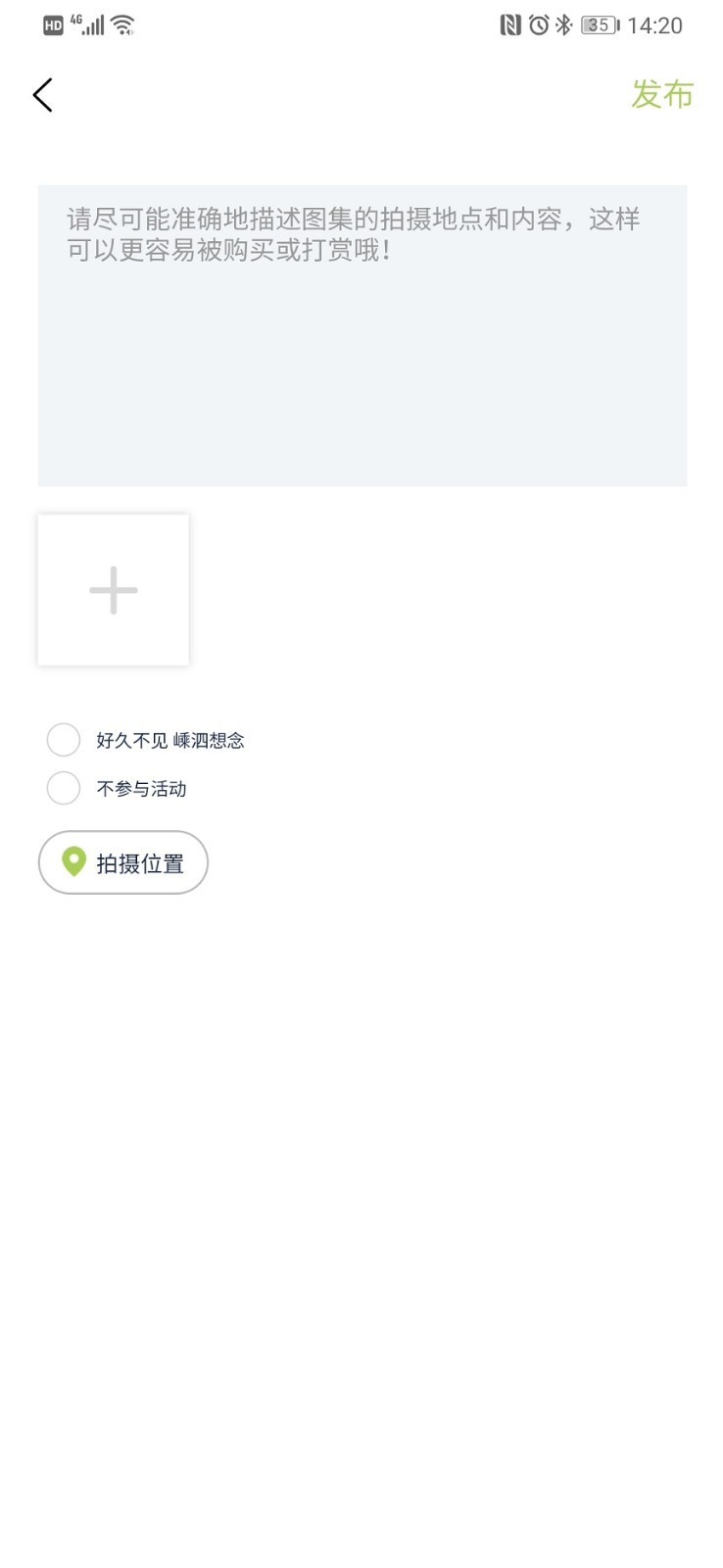Tap 发布 to publish the post
Viewport: 723px width, 1568px height.
click(x=662, y=95)
